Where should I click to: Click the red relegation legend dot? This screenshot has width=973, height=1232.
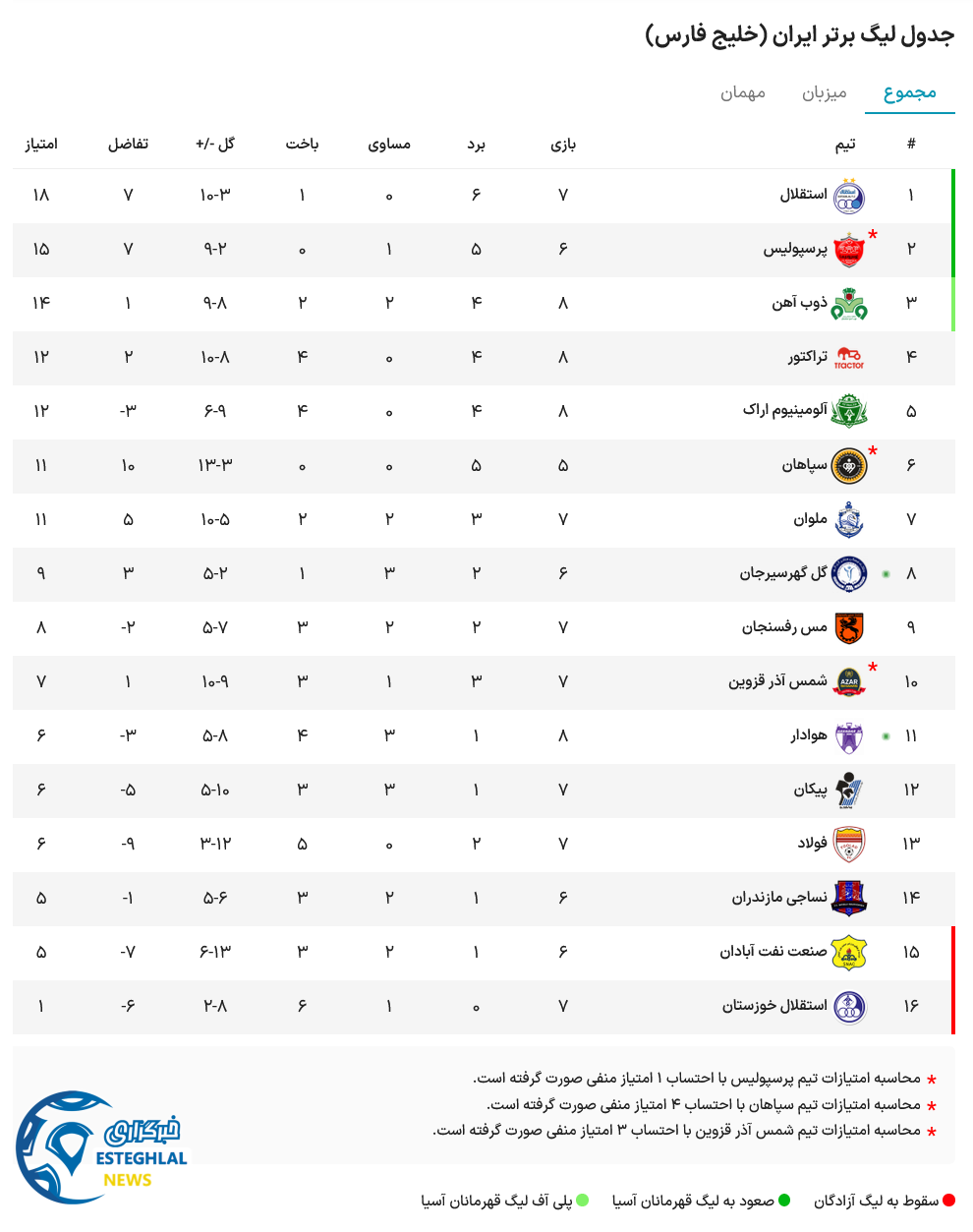pos(949,1199)
